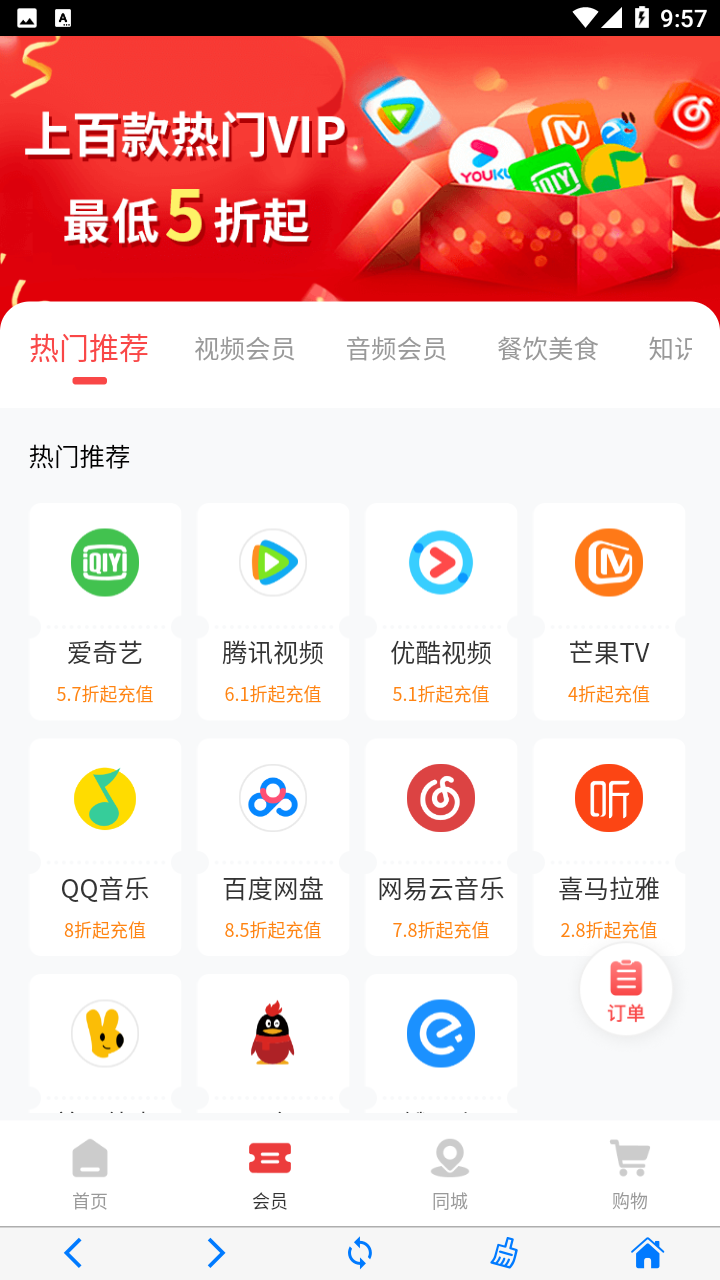Open the floating 订单 button

[626, 988]
